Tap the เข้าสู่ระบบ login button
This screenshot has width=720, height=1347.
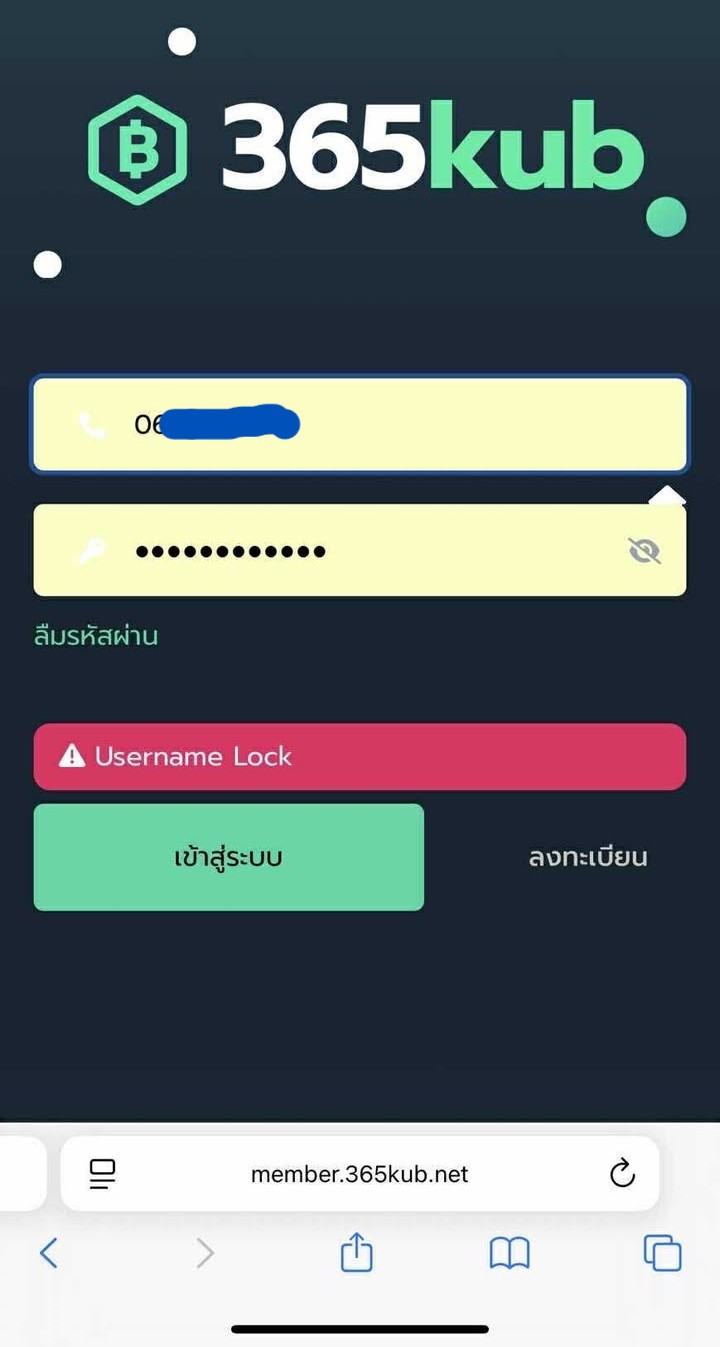(x=229, y=857)
